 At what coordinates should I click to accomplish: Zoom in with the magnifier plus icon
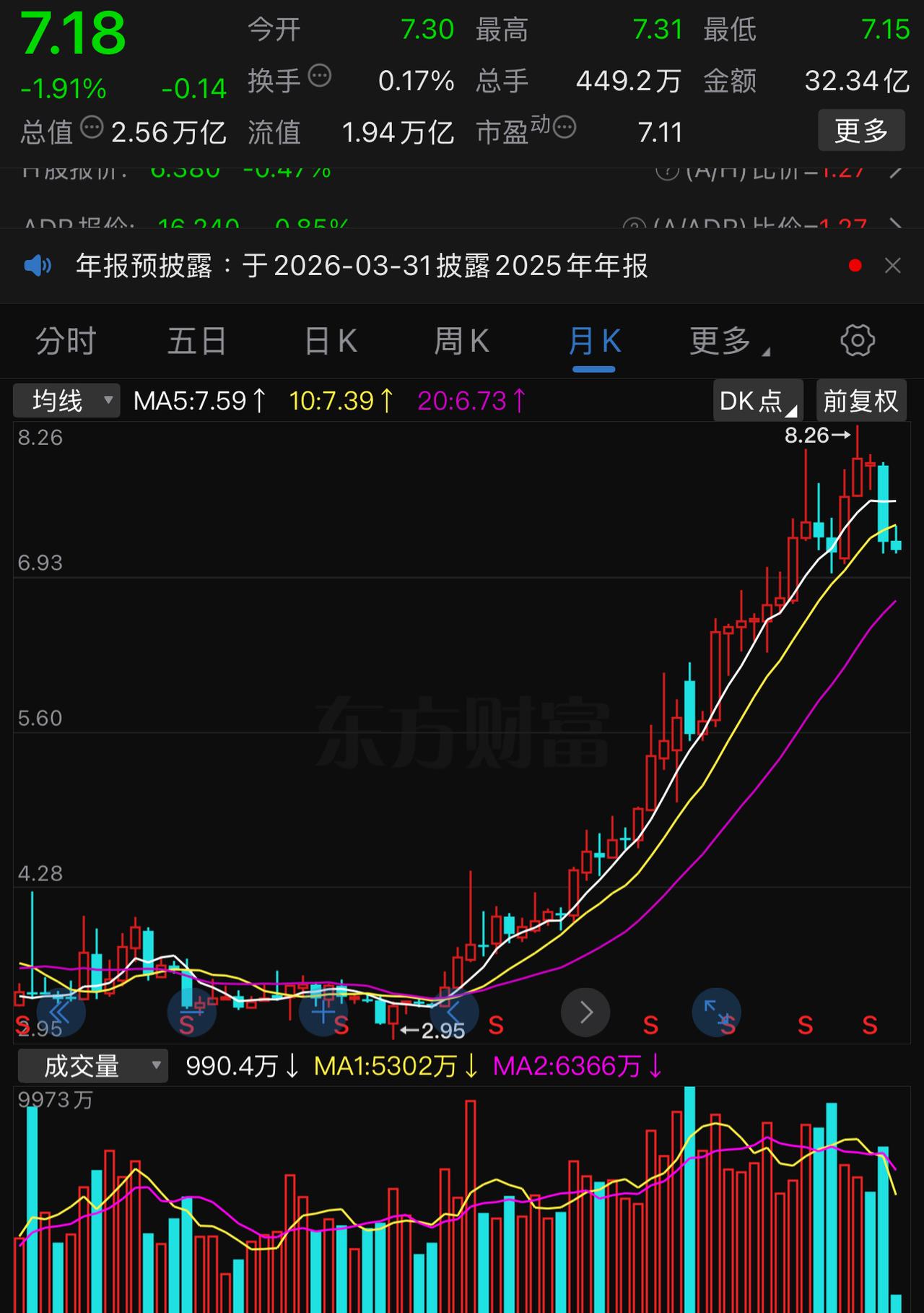(x=323, y=1013)
